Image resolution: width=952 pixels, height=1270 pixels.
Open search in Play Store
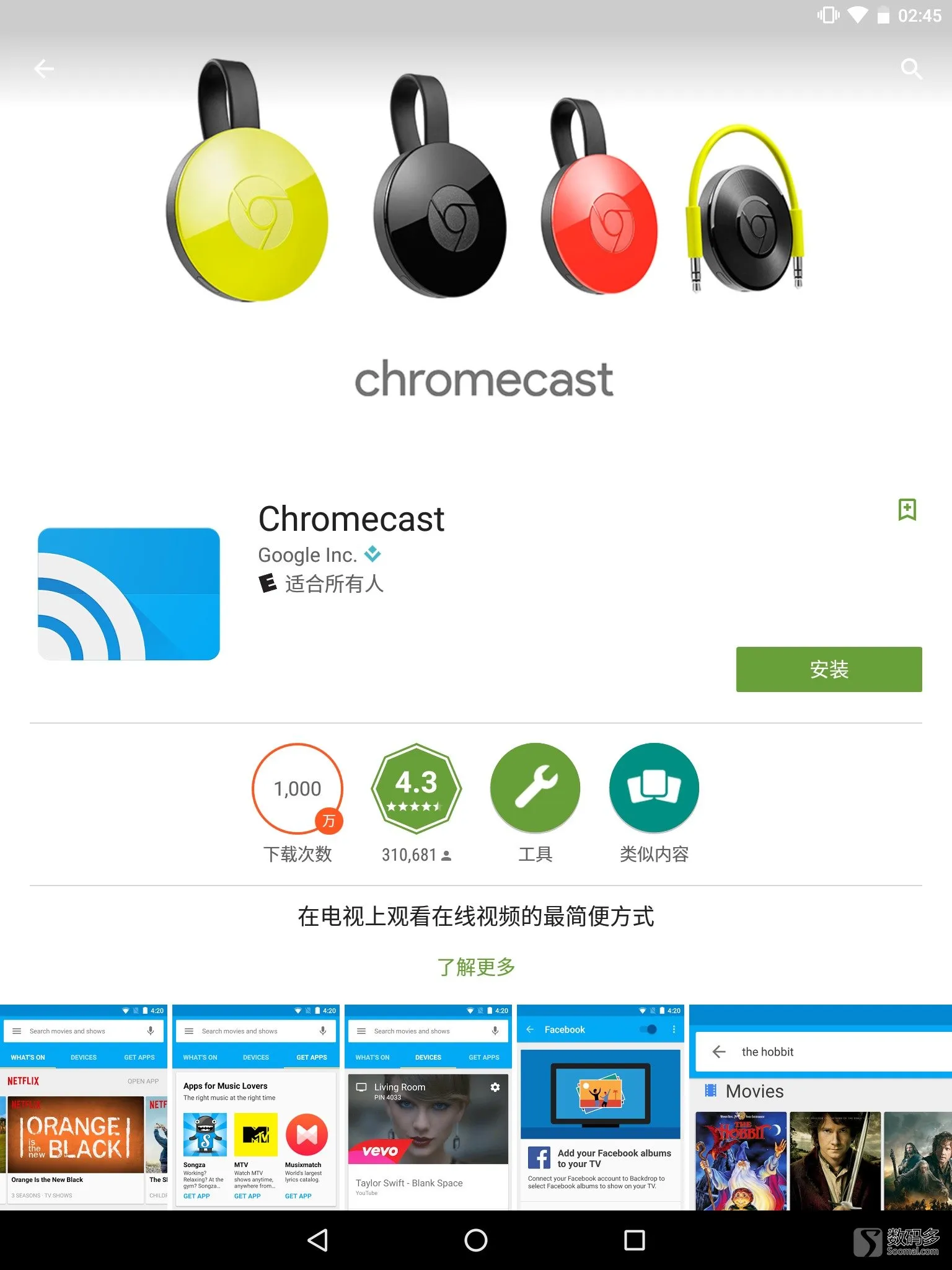click(910, 68)
